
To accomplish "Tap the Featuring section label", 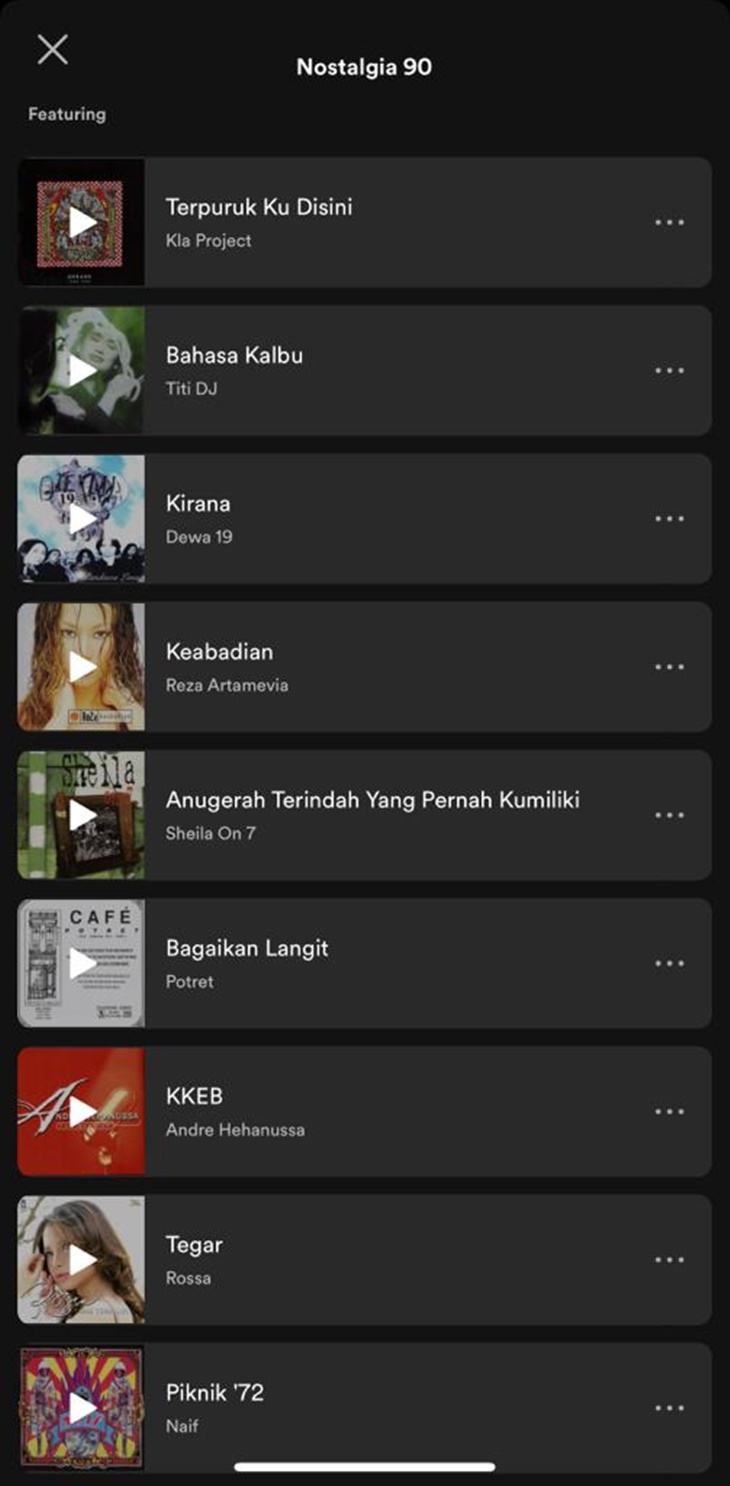I will pos(66,114).
